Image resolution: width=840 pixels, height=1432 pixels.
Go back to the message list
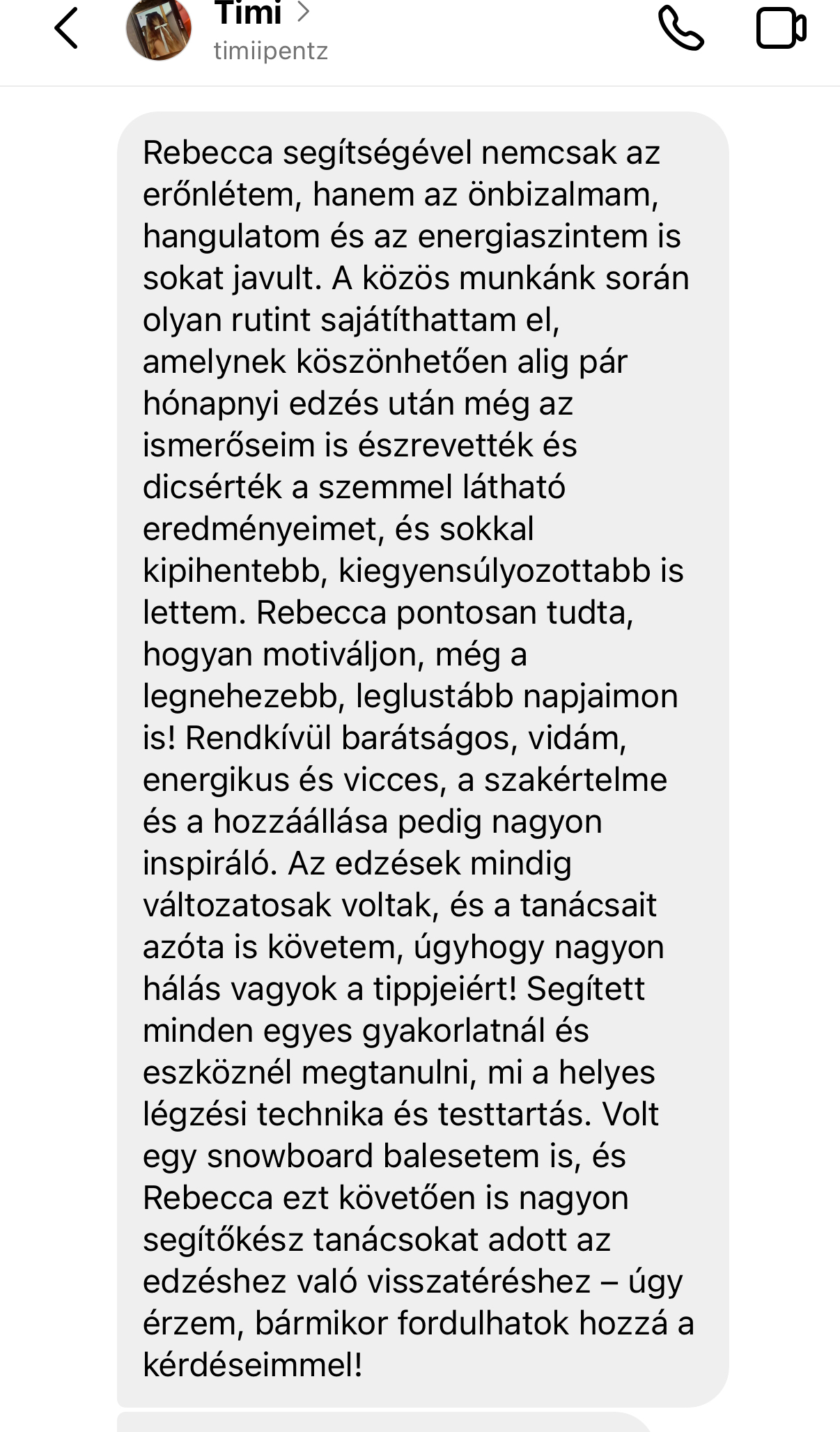[x=66, y=29]
